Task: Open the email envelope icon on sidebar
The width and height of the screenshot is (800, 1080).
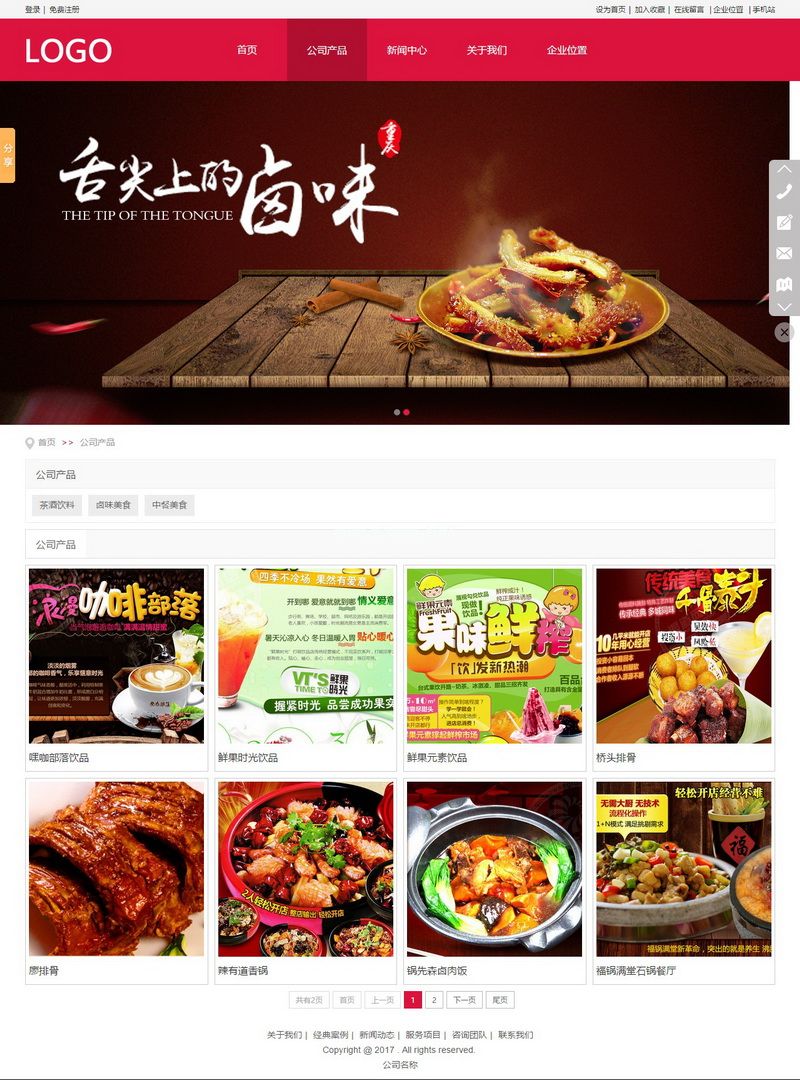Action: (784, 253)
